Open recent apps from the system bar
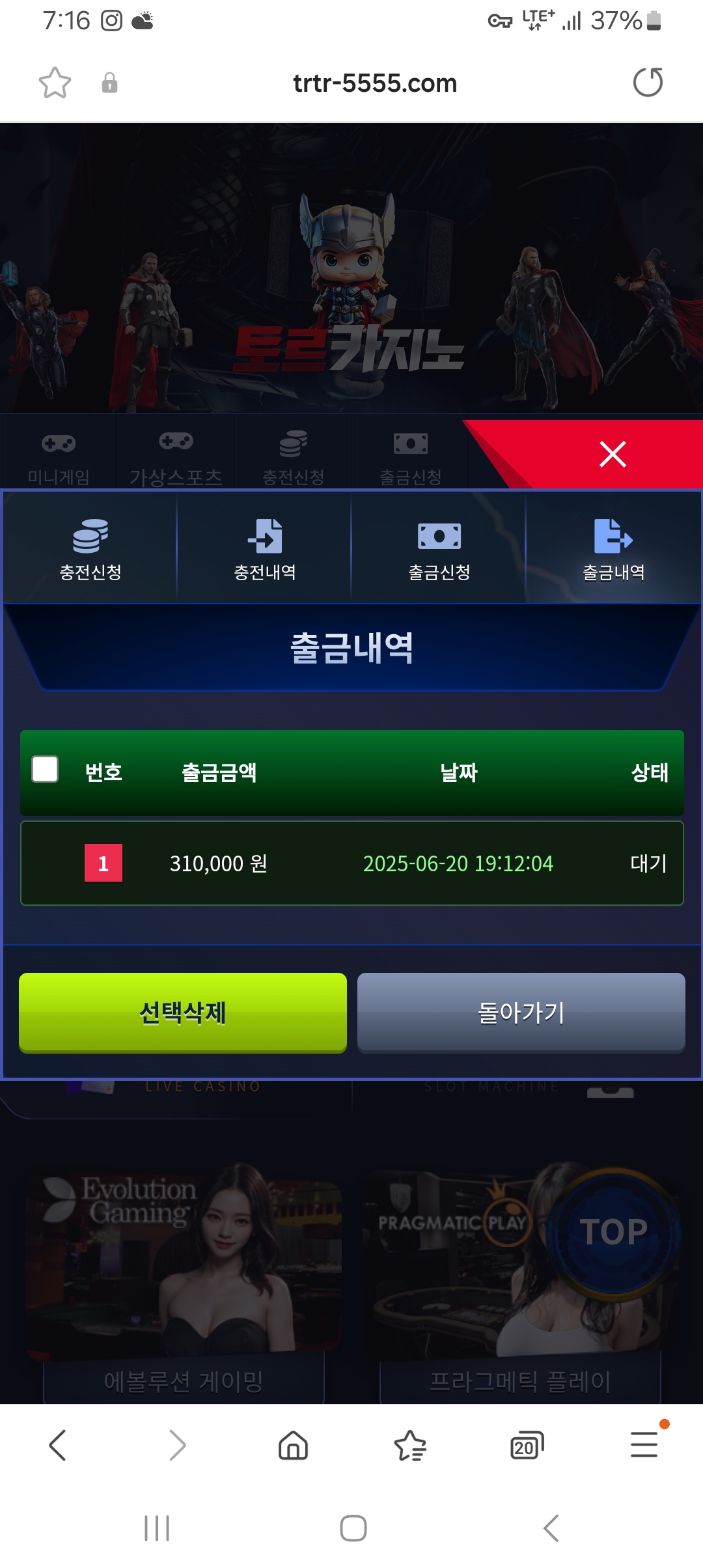The height and width of the screenshot is (1568, 703). (157, 1528)
